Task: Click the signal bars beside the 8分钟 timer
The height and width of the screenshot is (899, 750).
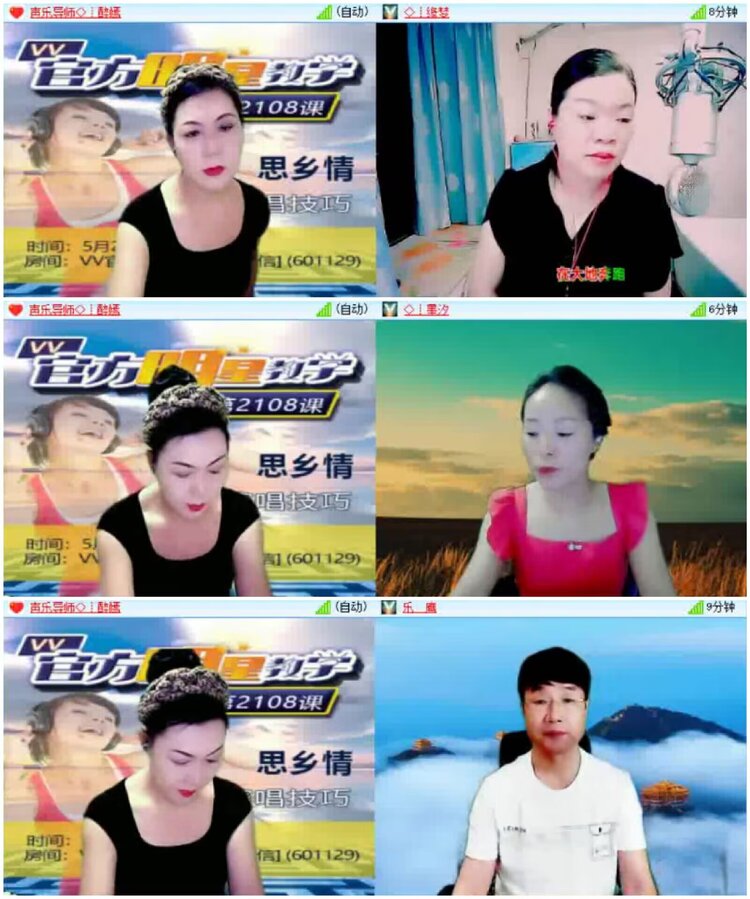Action: [x=697, y=10]
